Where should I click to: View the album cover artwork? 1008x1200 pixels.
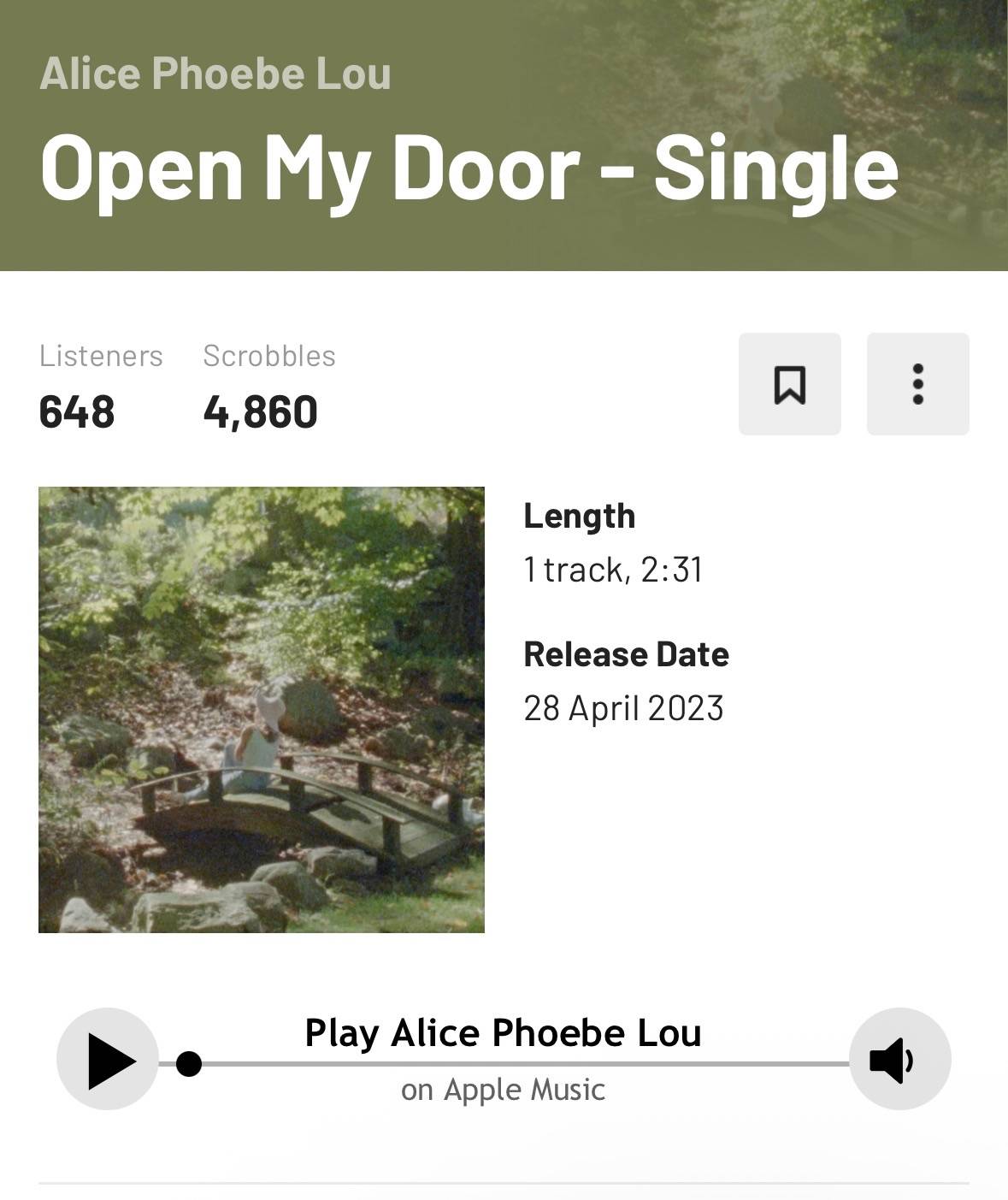(x=262, y=710)
